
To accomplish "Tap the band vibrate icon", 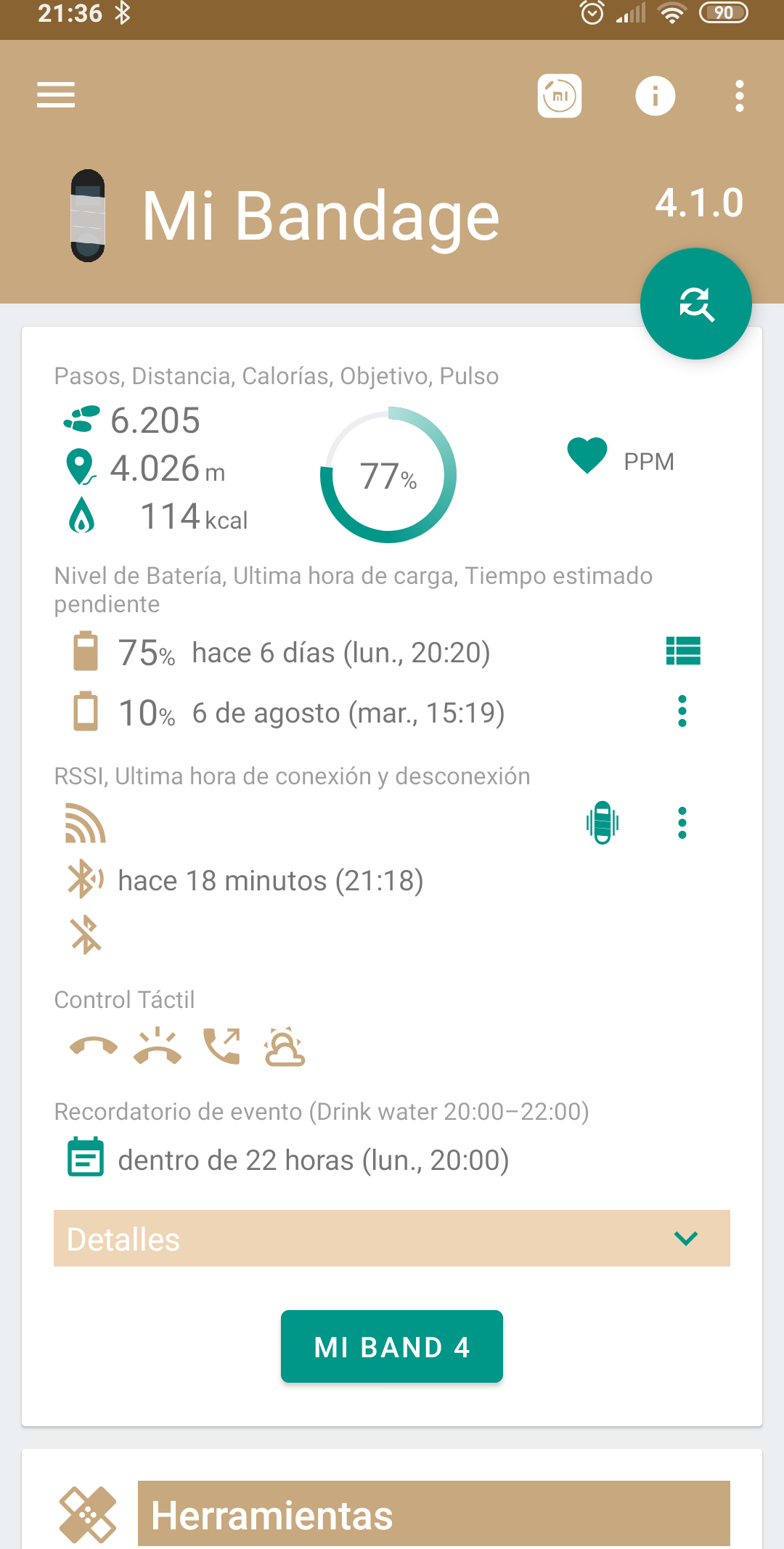I will [603, 823].
